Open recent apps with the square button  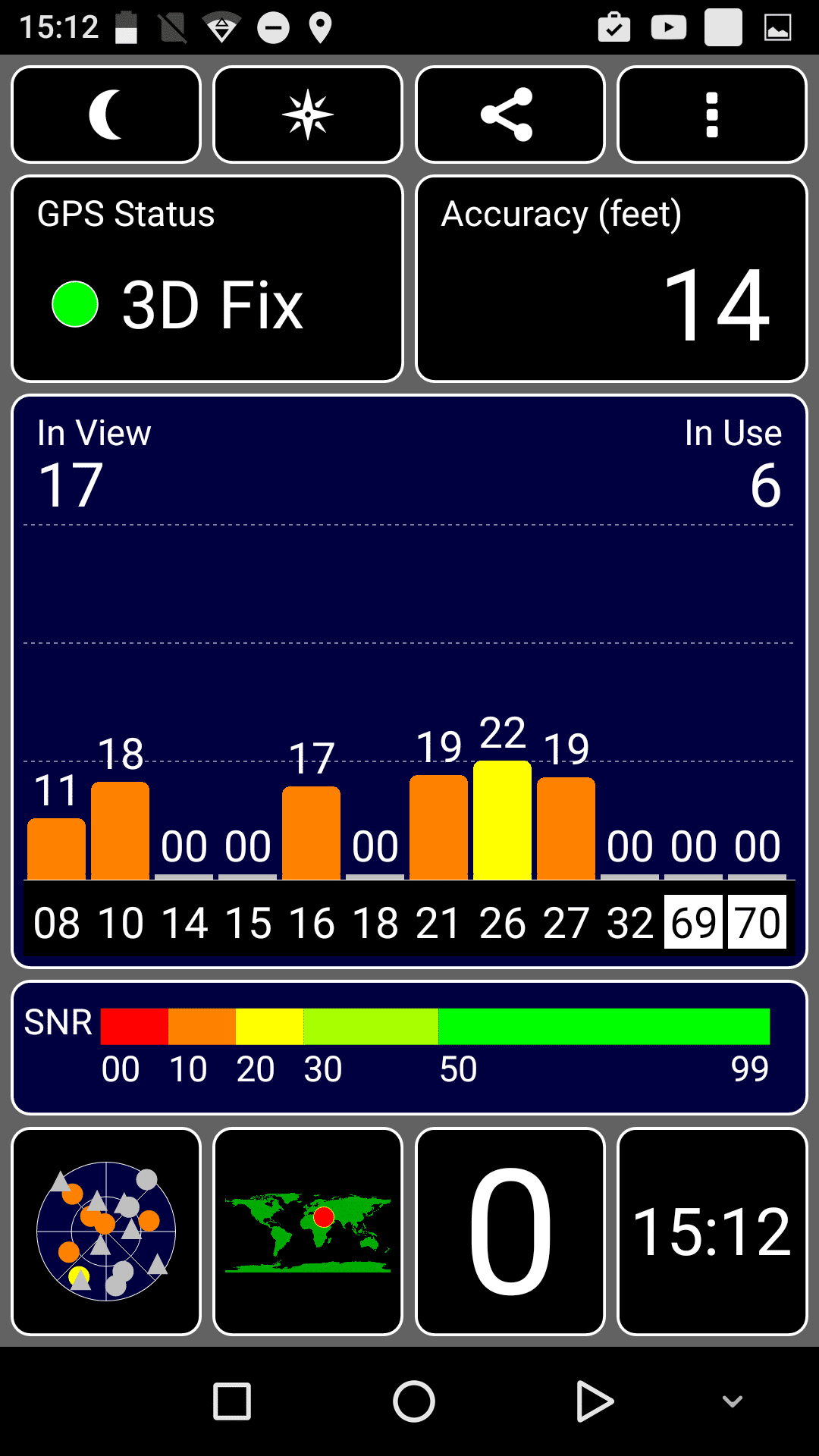pos(232,1401)
